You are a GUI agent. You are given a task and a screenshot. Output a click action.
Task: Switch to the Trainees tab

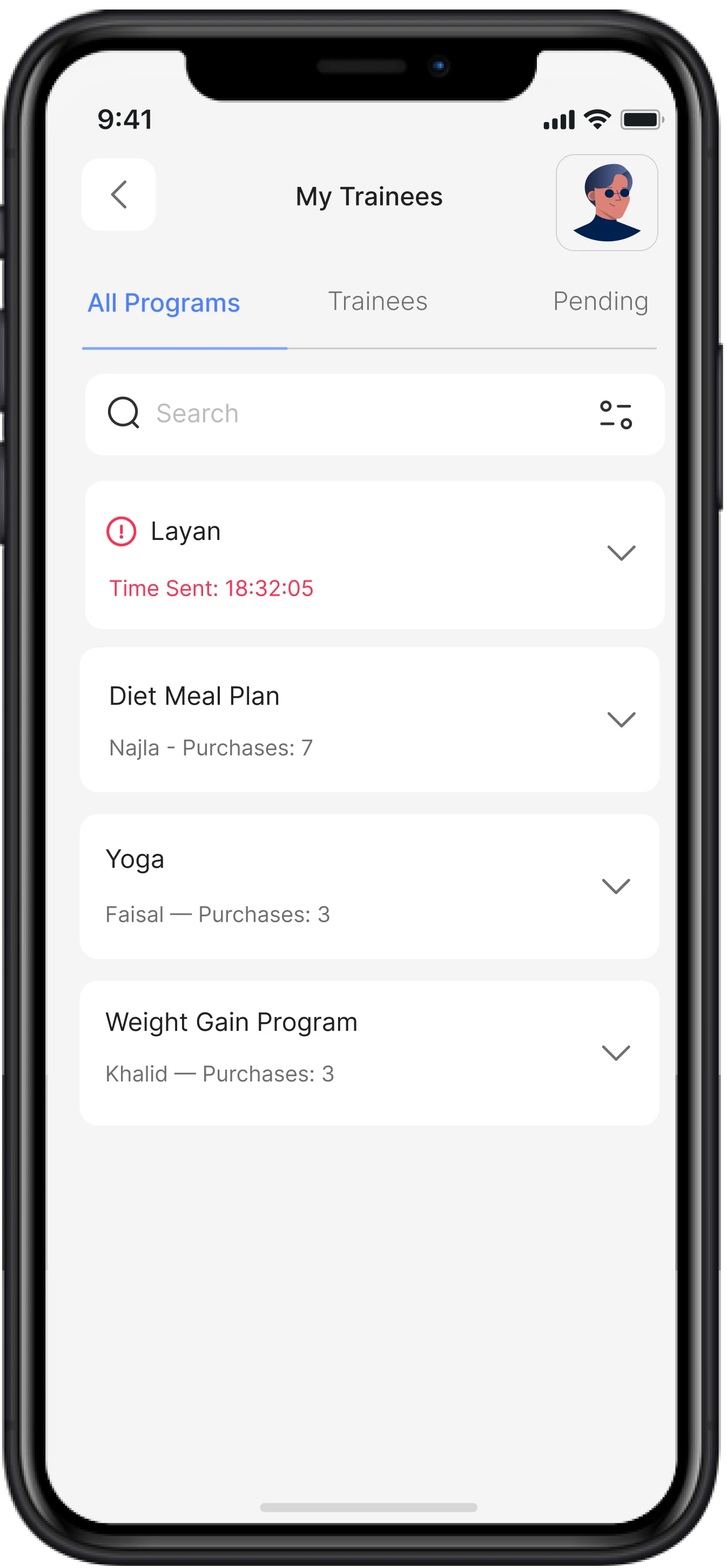point(378,301)
